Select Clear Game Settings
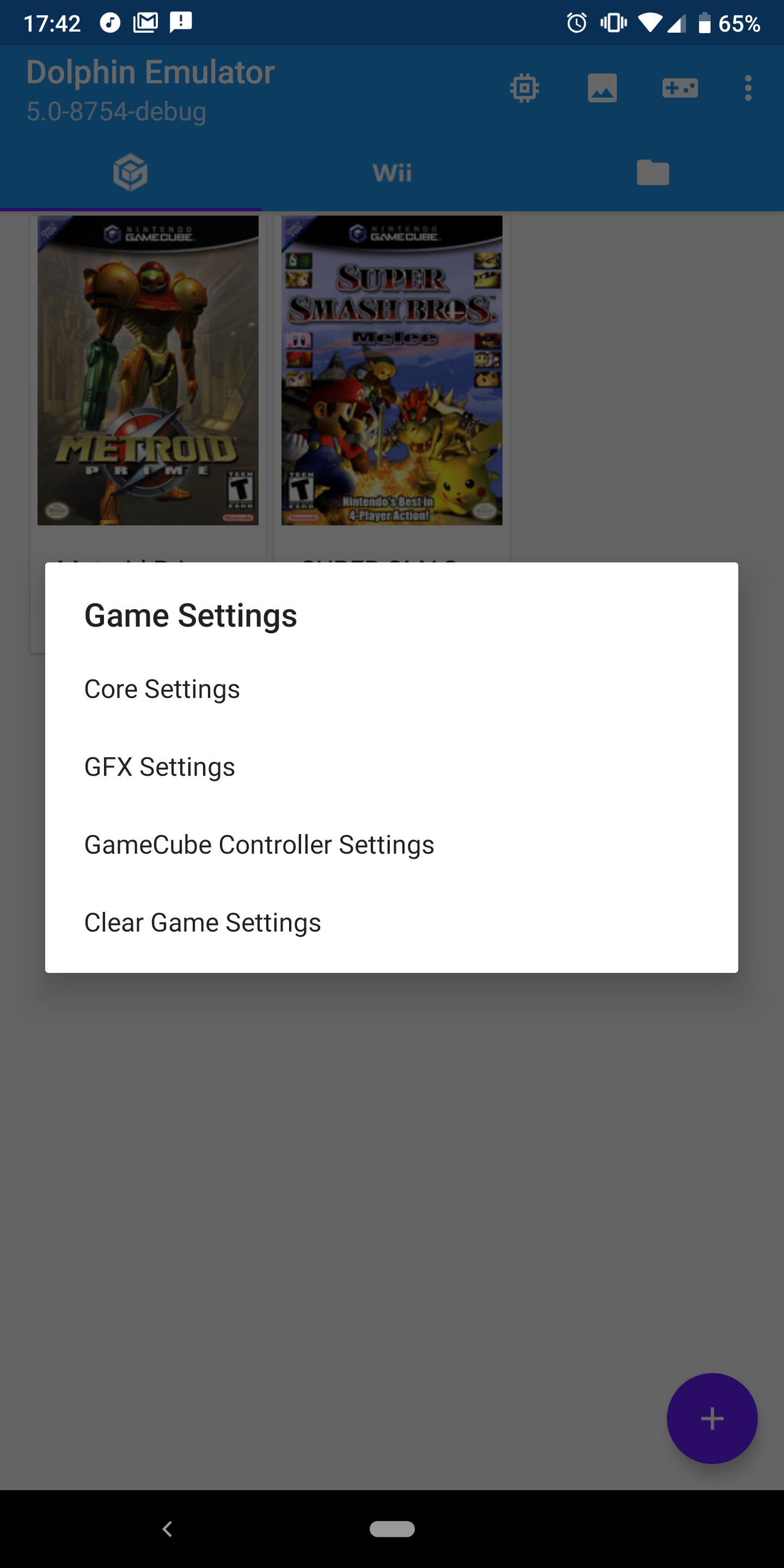 coord(202,923)
